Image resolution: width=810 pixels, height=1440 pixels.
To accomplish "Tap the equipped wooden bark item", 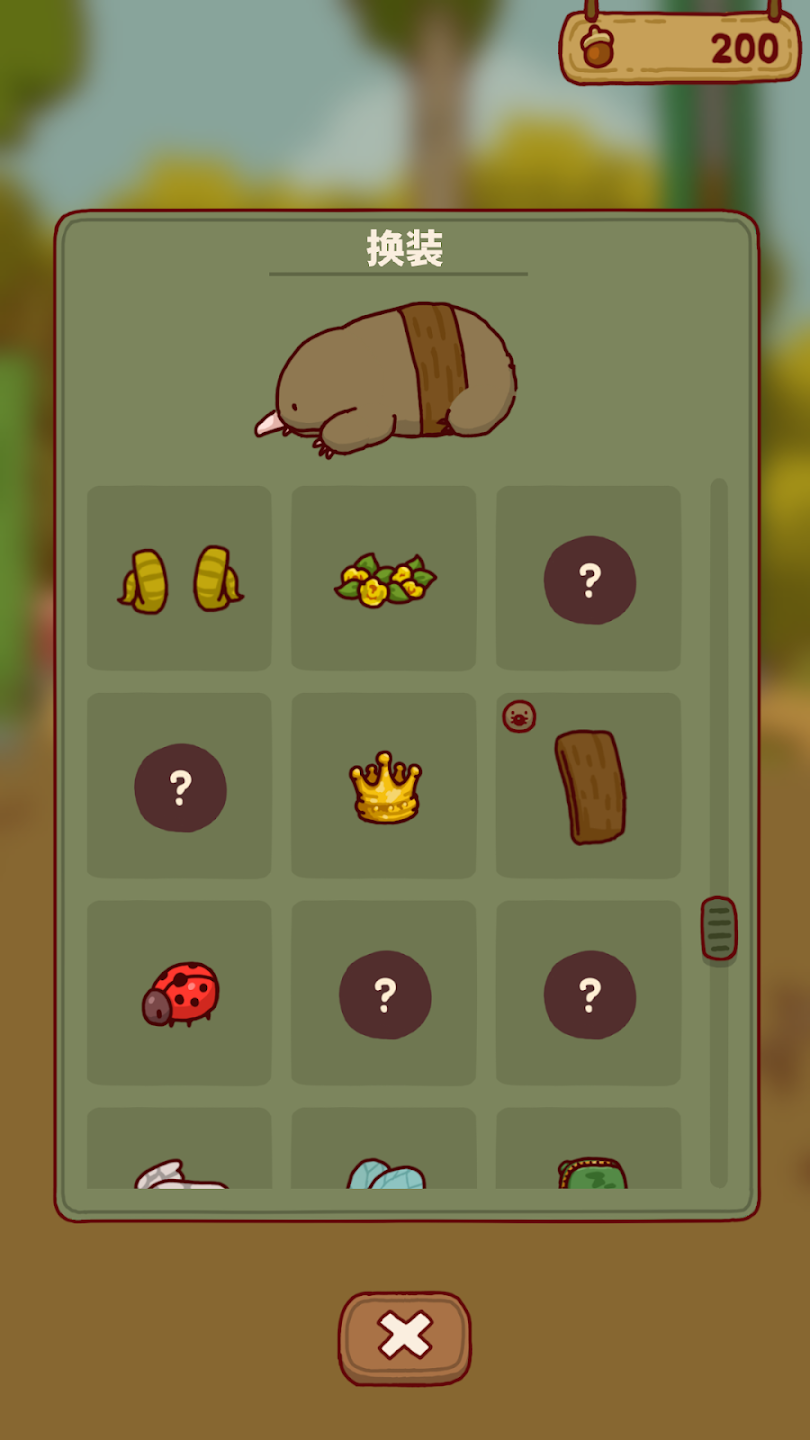I will [589, 787].
